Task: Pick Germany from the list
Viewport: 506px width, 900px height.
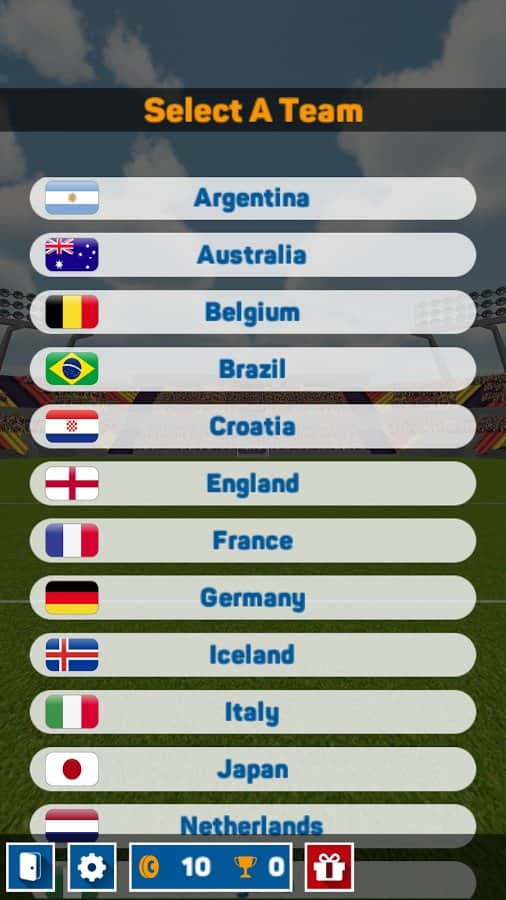Action: (252, 598)
